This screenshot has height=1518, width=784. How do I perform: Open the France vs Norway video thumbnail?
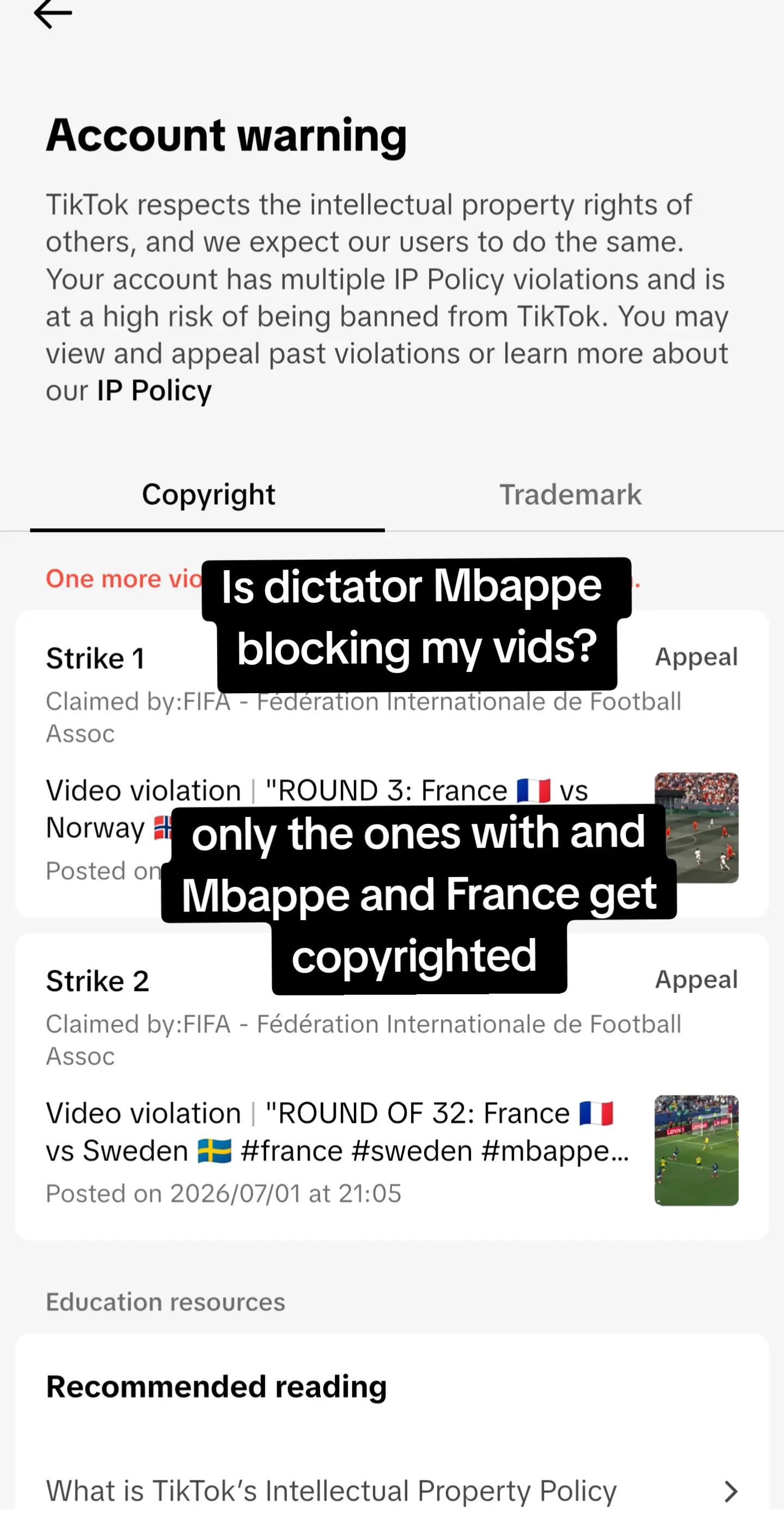point(696,828)
